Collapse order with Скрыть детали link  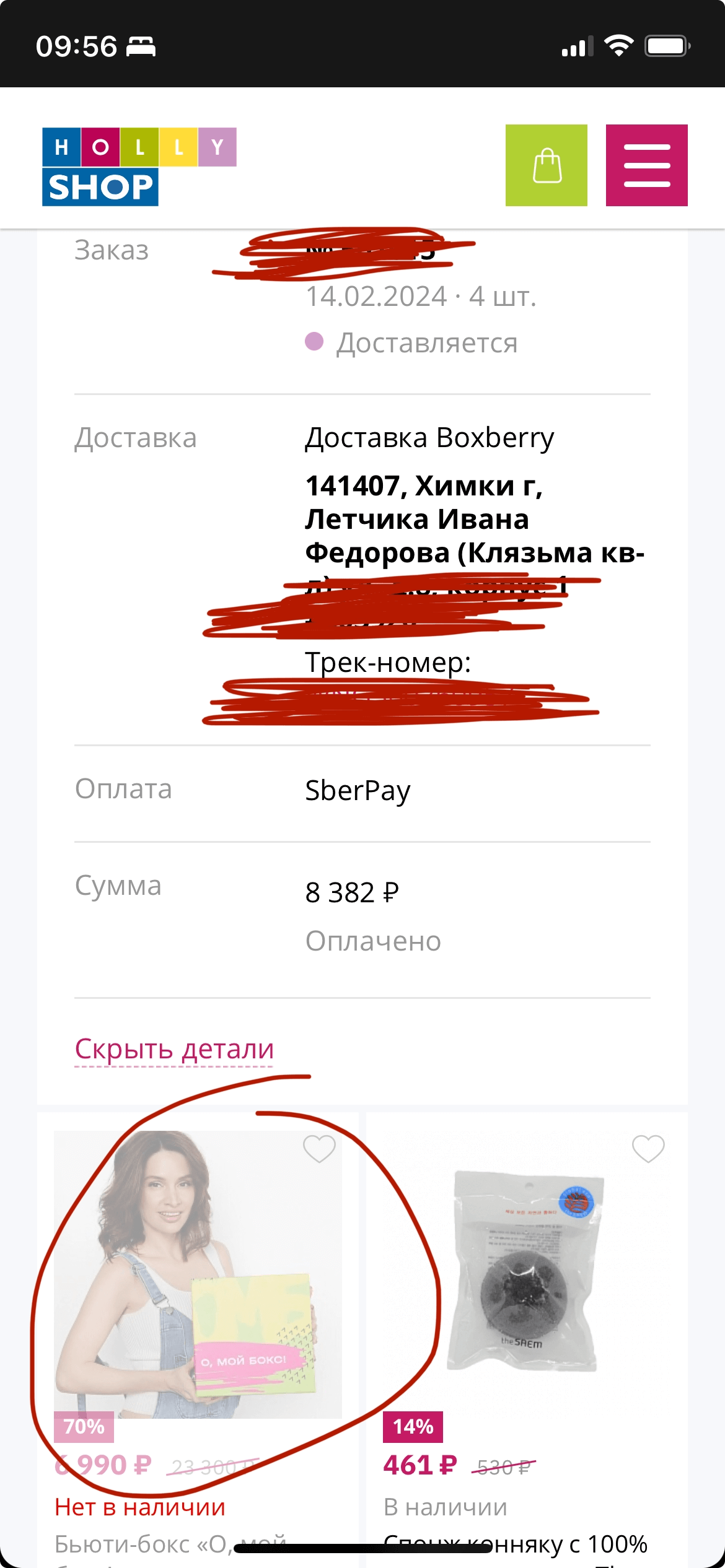click(x=174, y=1049)
